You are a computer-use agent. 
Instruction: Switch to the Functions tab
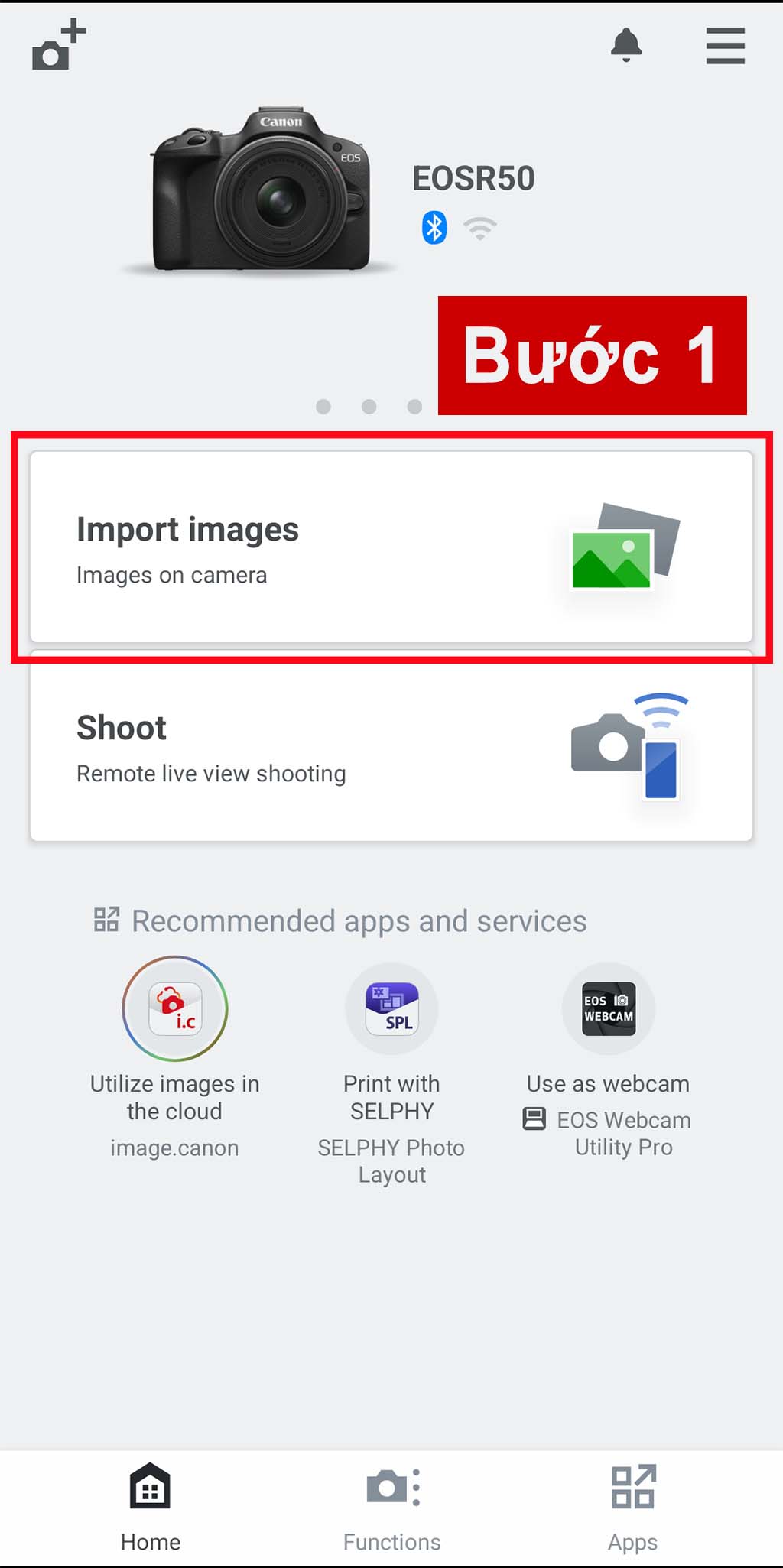391,1508
